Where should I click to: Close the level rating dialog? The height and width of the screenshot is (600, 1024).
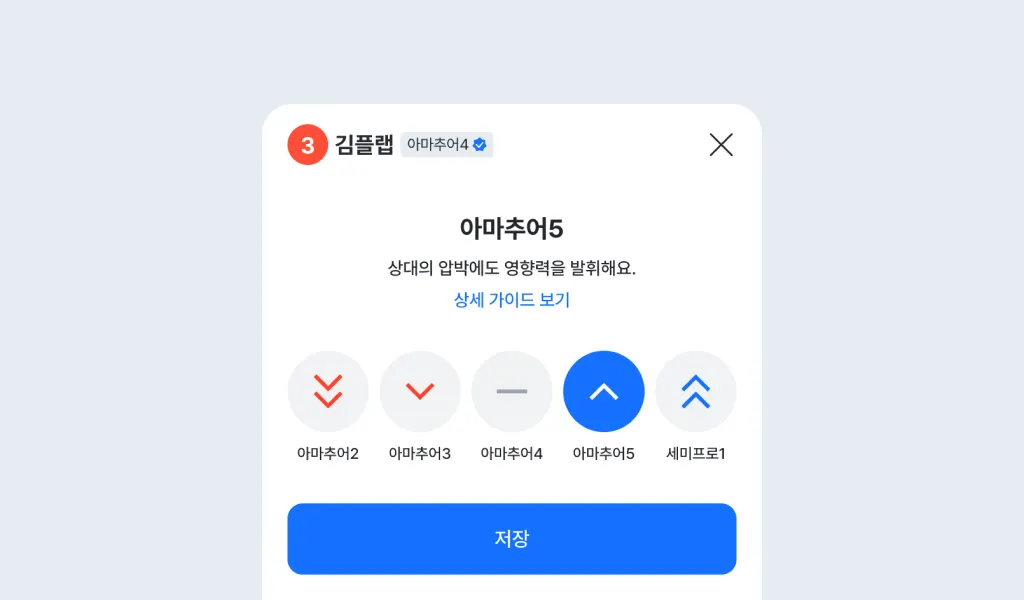[721, 145]
